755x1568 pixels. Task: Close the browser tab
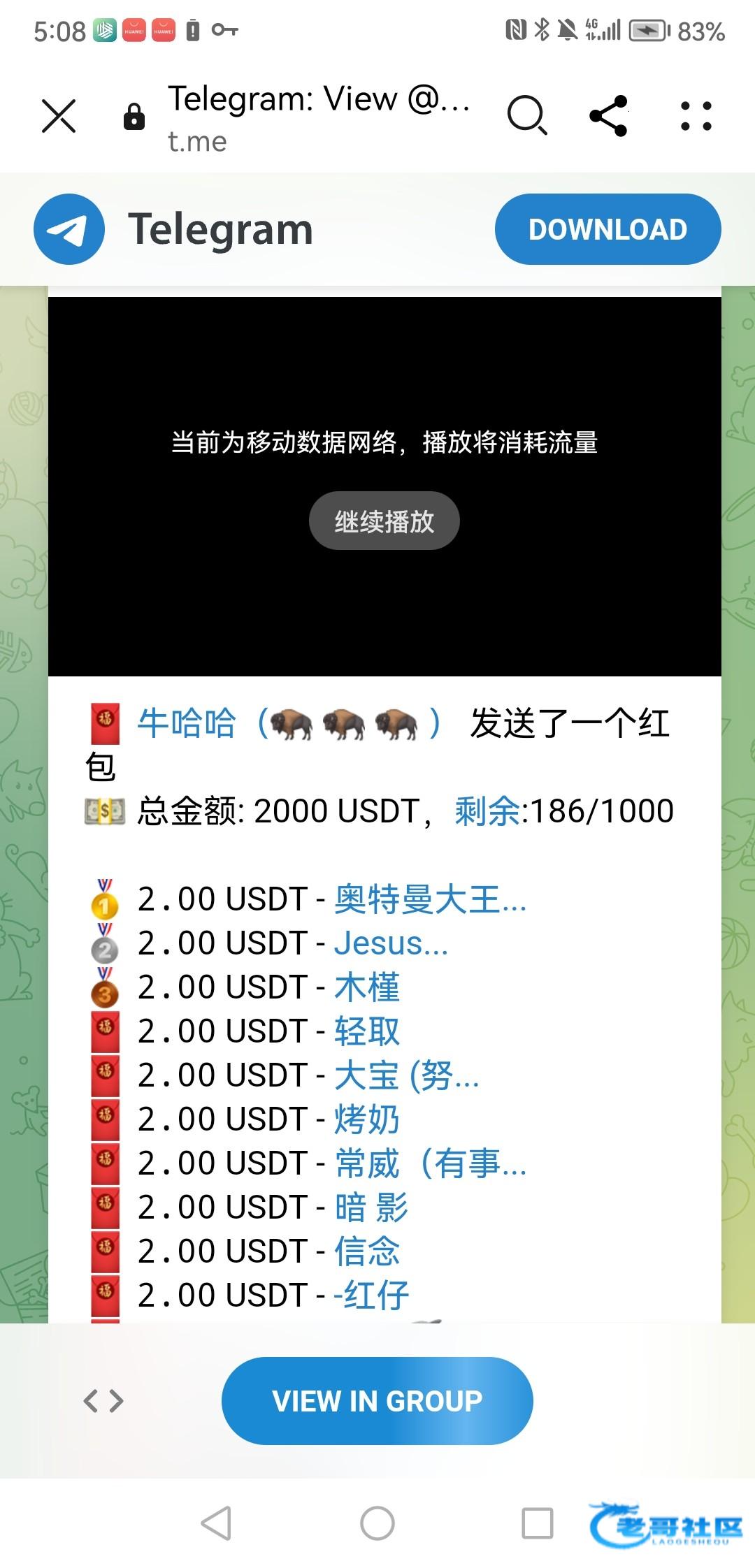[x=59, y=116]
